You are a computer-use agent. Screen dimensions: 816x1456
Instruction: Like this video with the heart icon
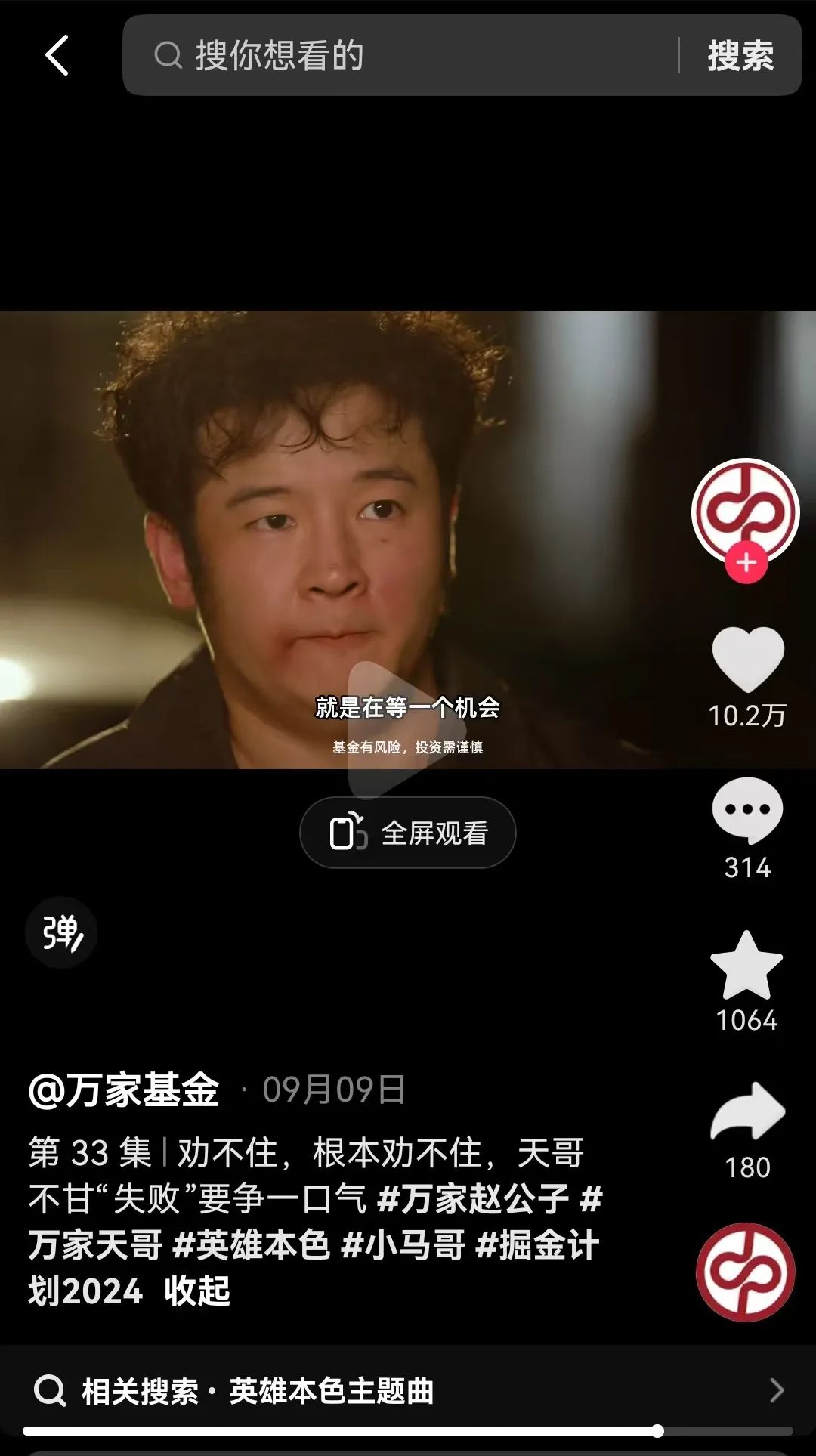747,659
